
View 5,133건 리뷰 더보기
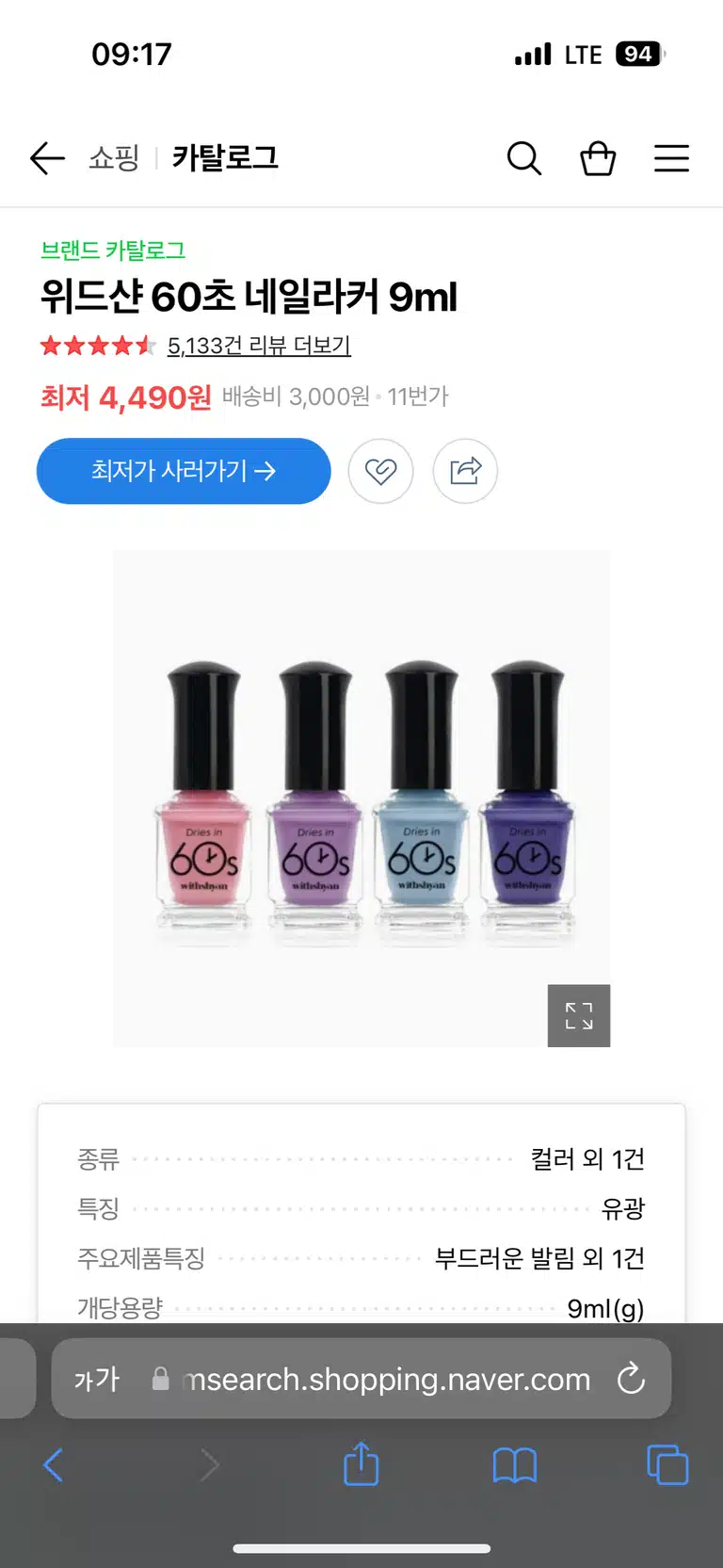pos(259,346)
